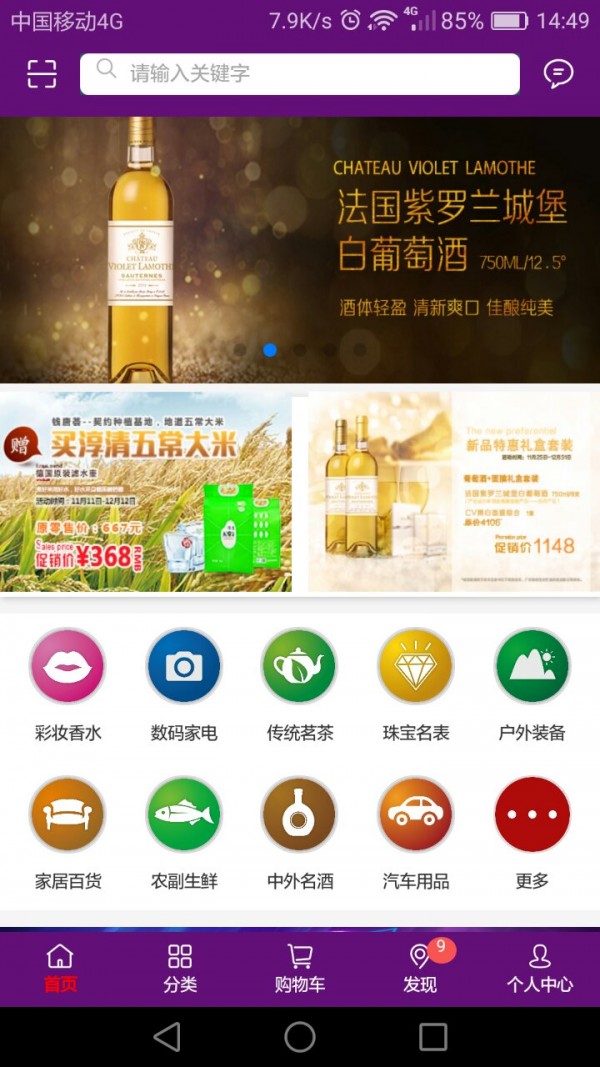The image size is (600, 1067).
Task: Go to the 个人中心 tab
Action: [540, 968]
